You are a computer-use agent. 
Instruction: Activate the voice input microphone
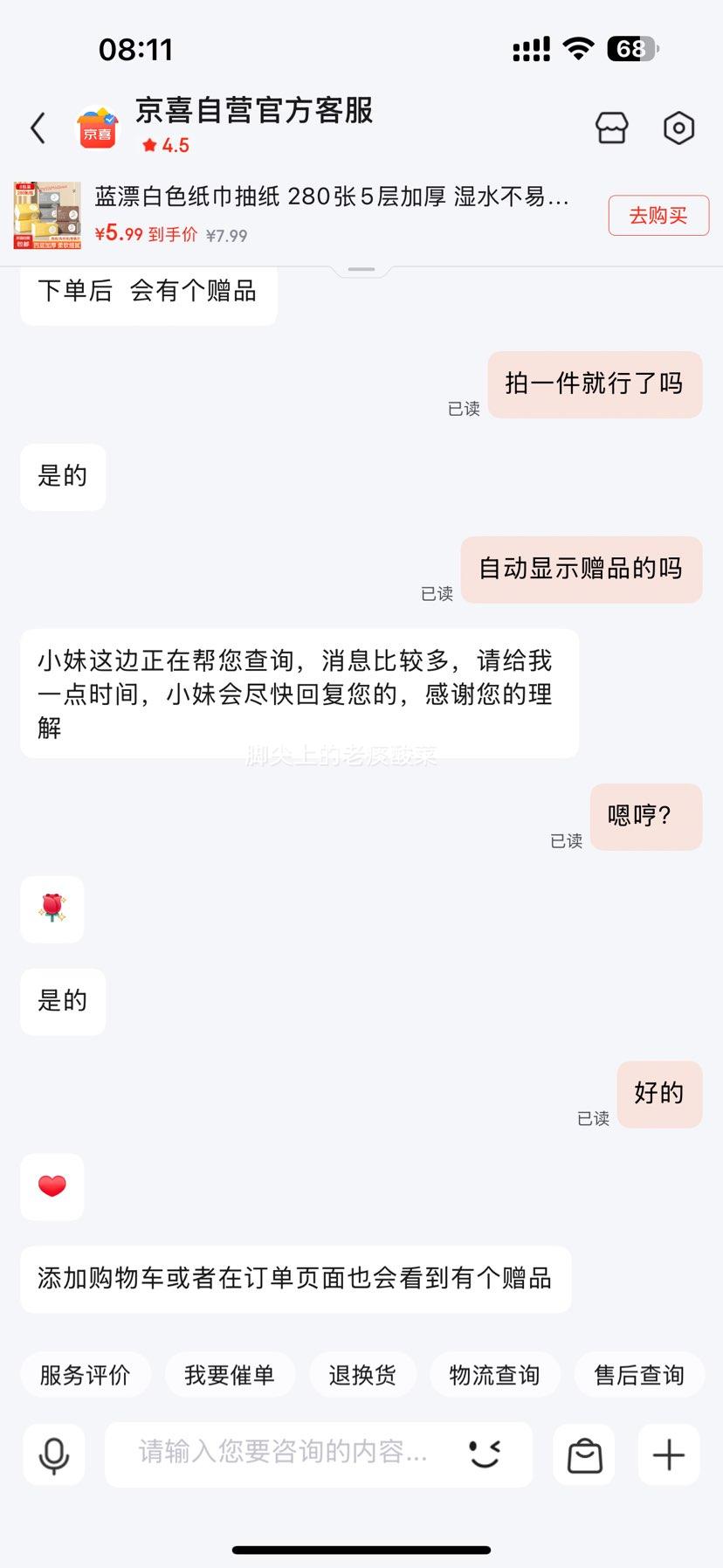tap(54, 1454)
